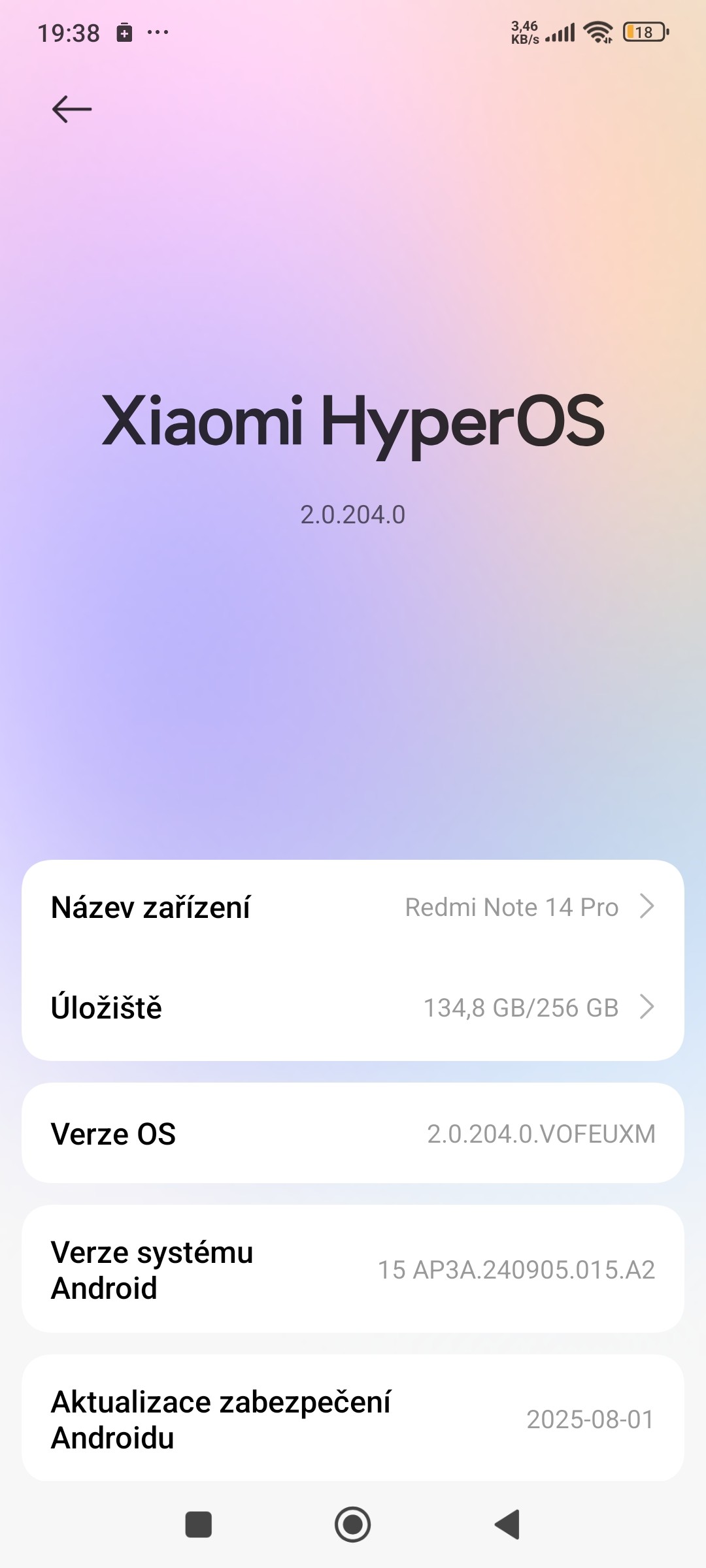Go to the home screen
Image resolution: width=706 pixels, height=1568 pixels.
tap(353, 1525)
